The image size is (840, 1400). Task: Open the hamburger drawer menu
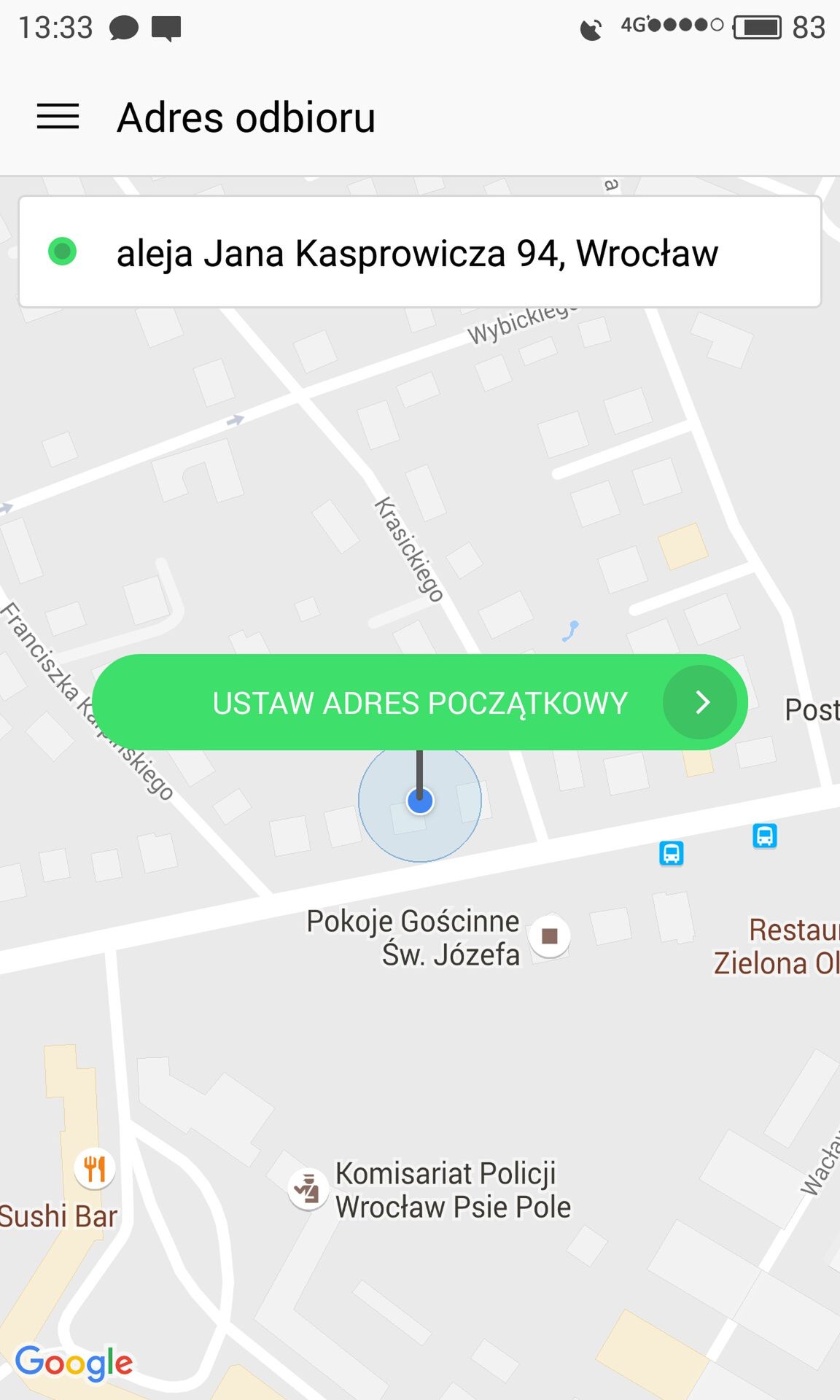[x=58, y=117]
